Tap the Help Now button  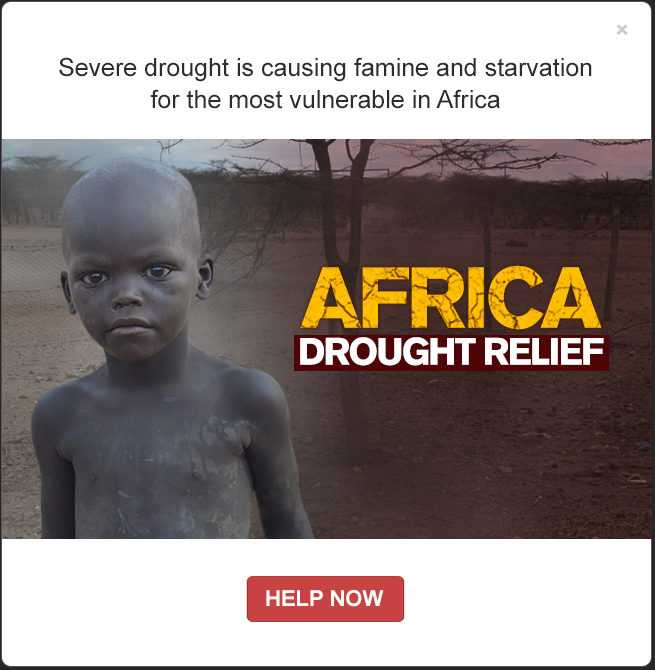pyautogui.click(x=325, y=599)
